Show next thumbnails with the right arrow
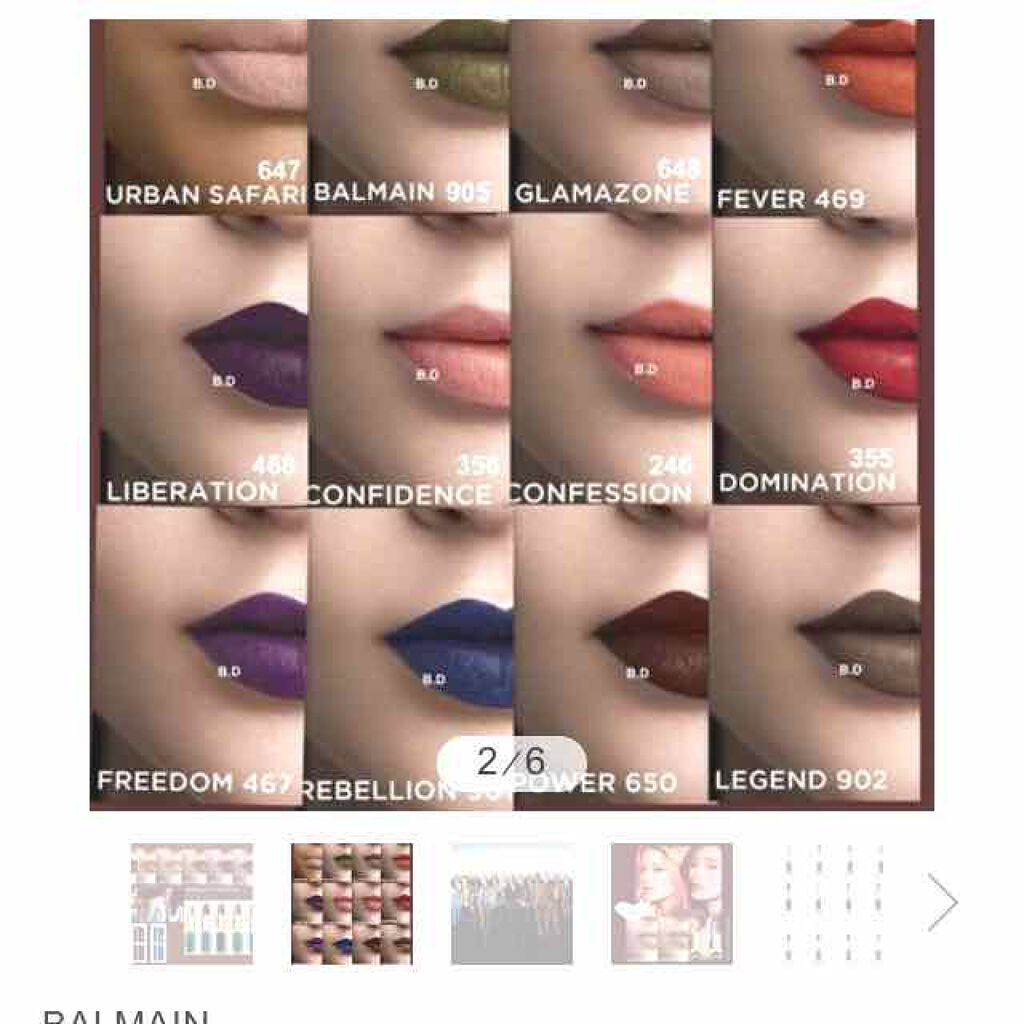 (x=942, y=904)
